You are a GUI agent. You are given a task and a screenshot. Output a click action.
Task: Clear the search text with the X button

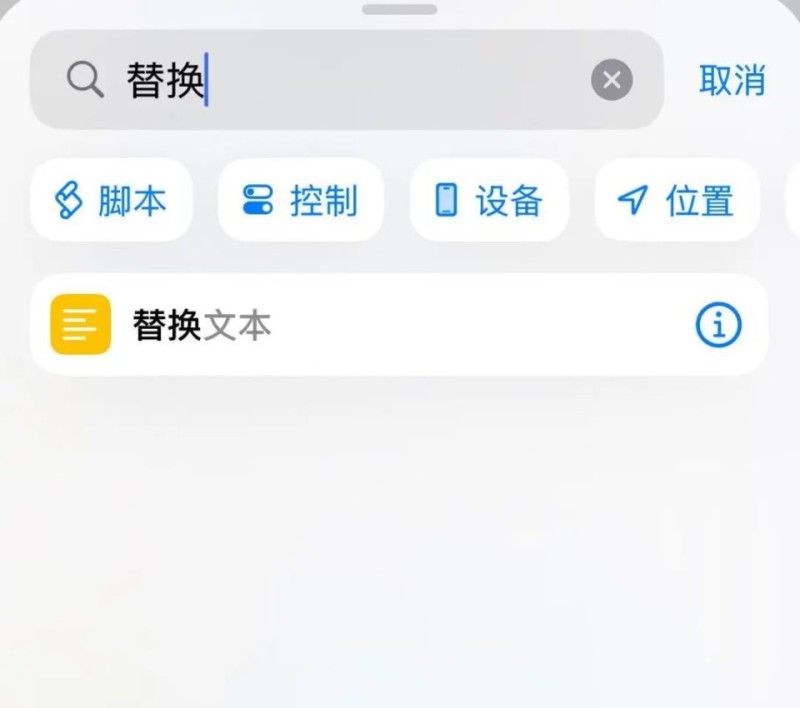[x=612, y=80]
